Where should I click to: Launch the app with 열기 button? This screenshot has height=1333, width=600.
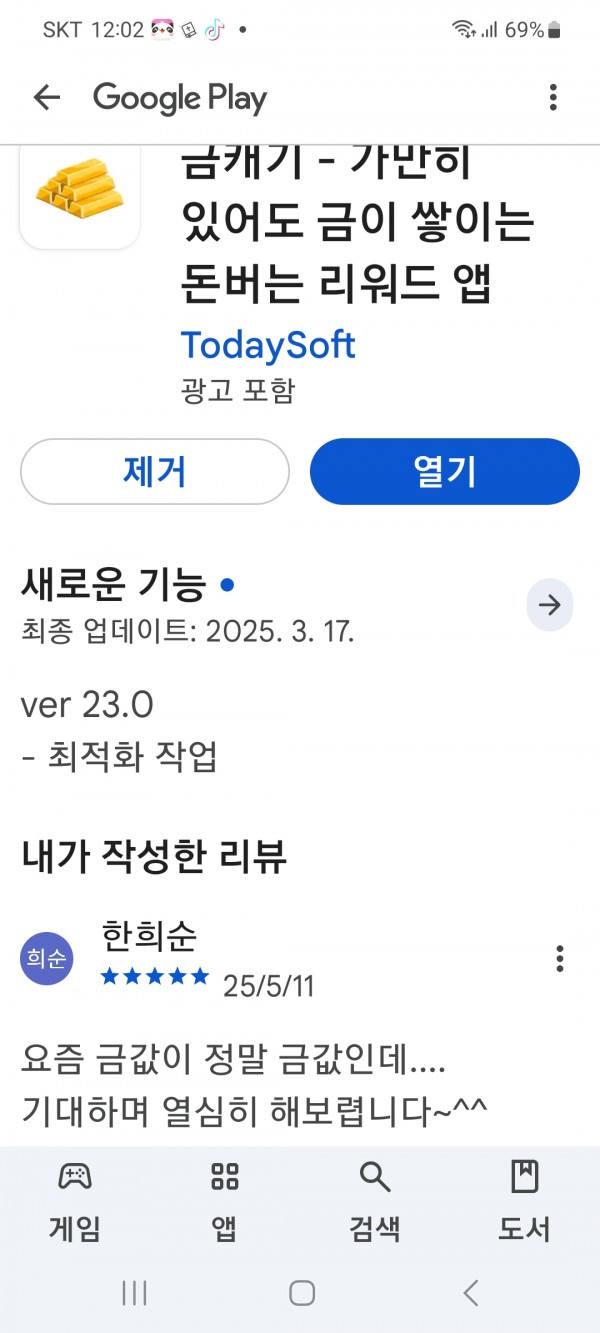click(x=445, y=471)
